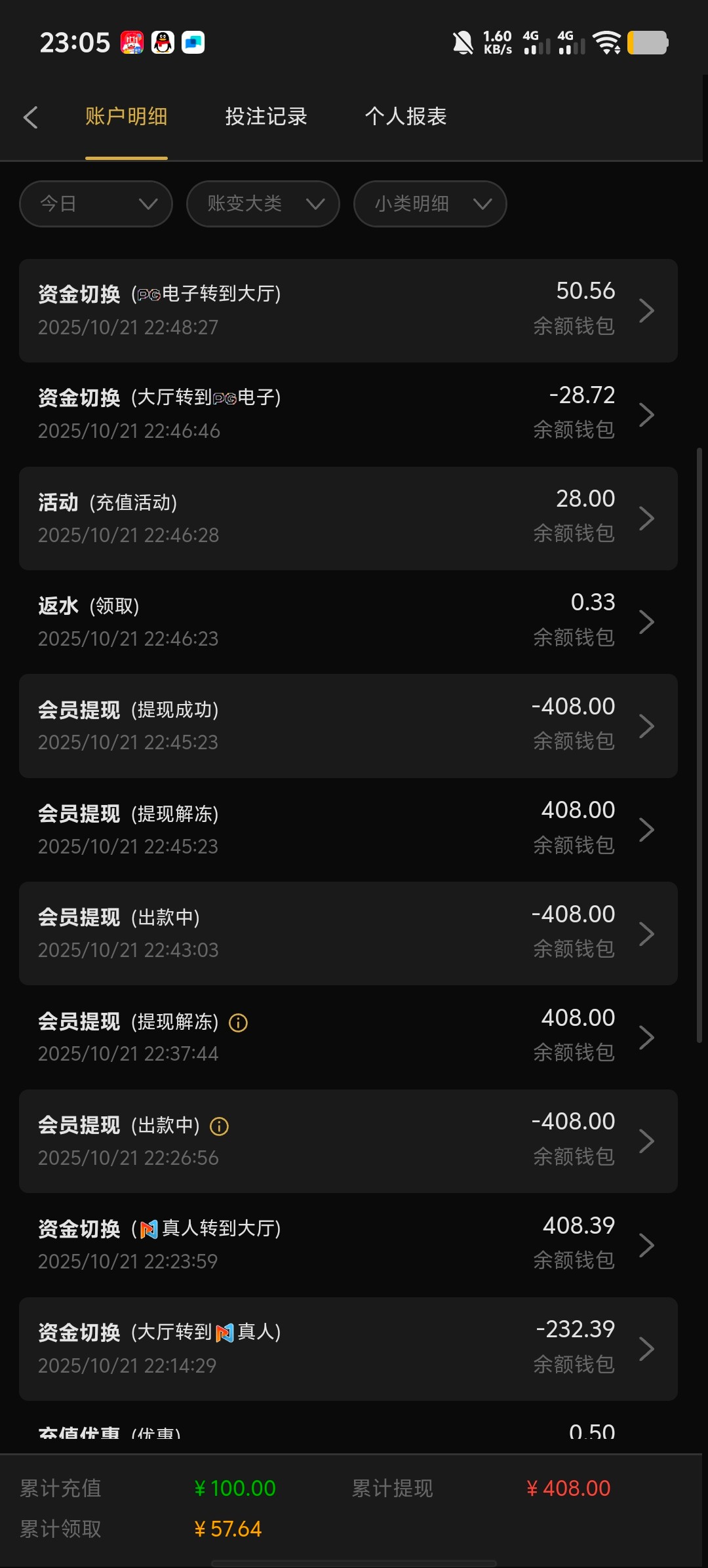708x1568 pixels.
Task: Open the 返水 领取 0.33 record
Action: tap(347, 621)
